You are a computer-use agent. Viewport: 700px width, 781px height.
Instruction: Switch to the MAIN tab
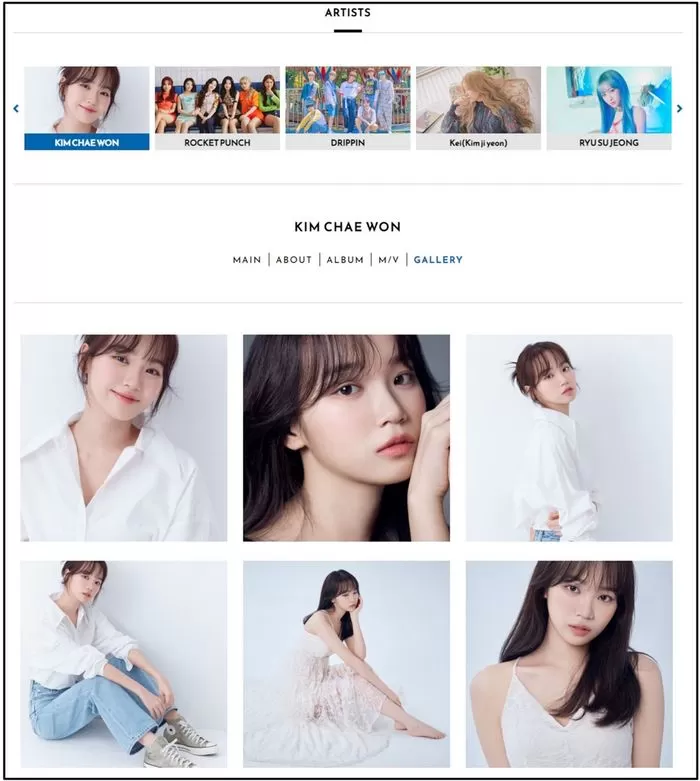tap(247, 260)
